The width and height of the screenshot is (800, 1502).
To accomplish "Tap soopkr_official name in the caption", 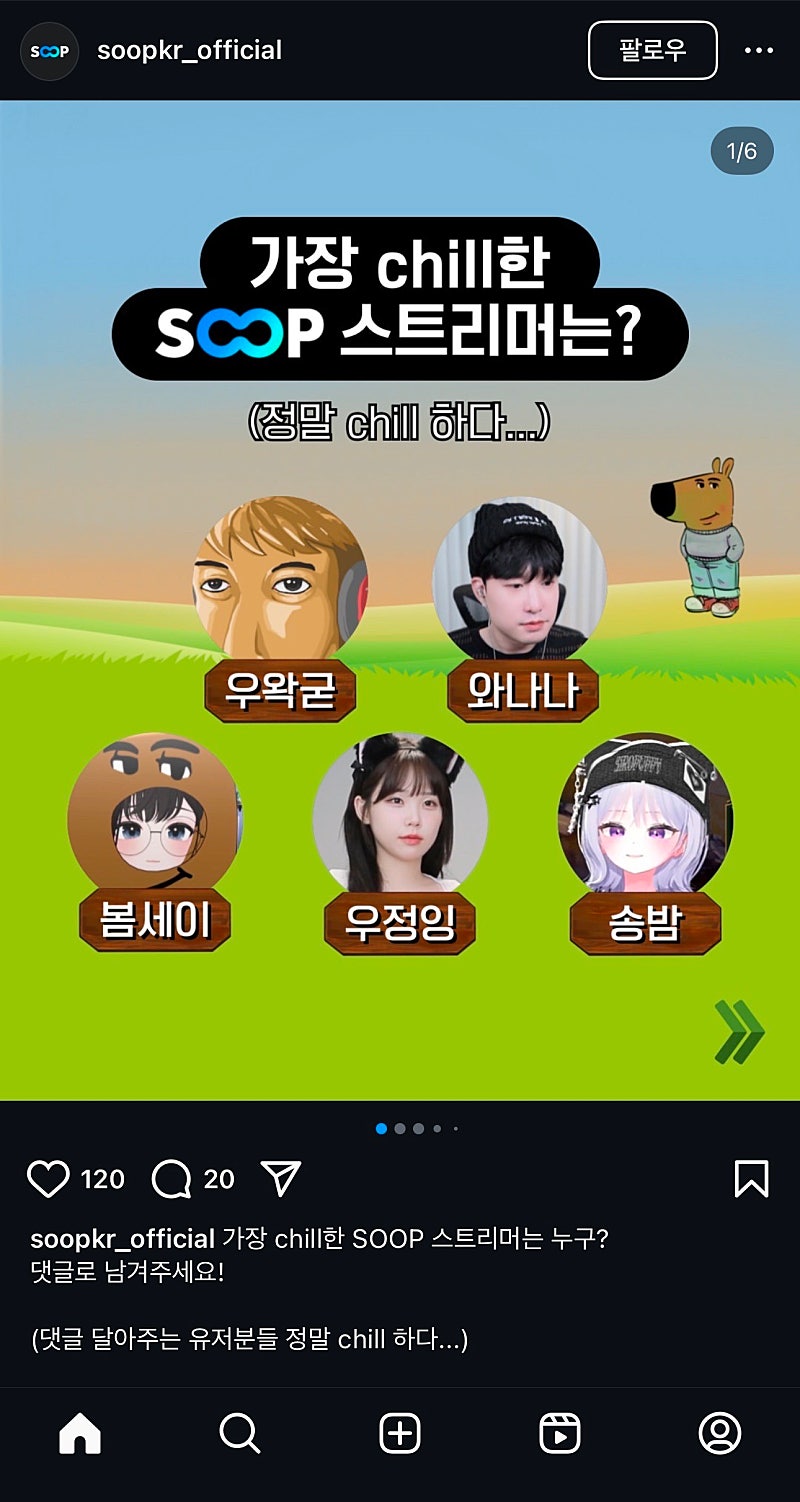I will [x=122, y=1239].
